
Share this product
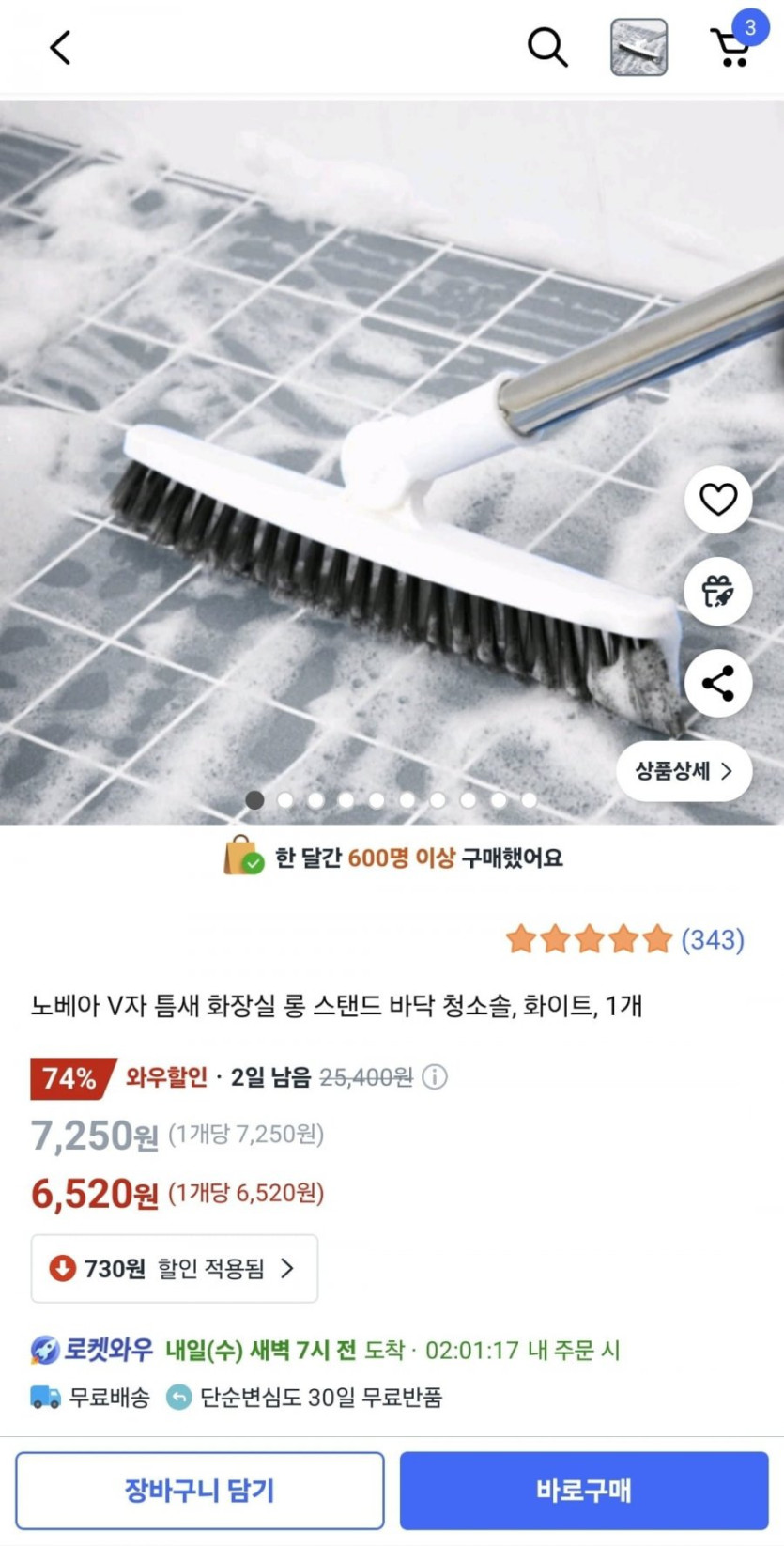(x=718, y=683)
